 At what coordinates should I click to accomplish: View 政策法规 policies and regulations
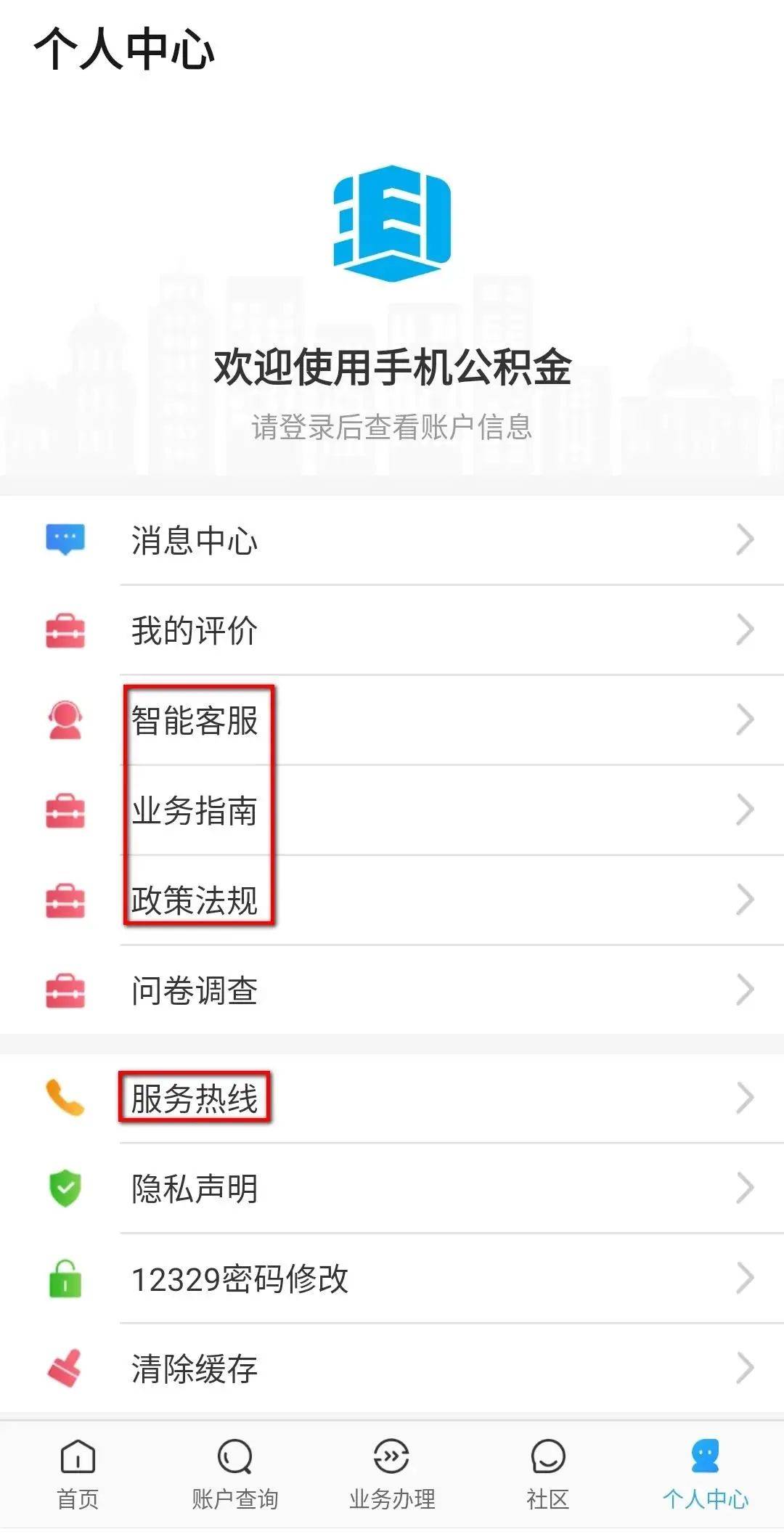[x=392, y=900]
